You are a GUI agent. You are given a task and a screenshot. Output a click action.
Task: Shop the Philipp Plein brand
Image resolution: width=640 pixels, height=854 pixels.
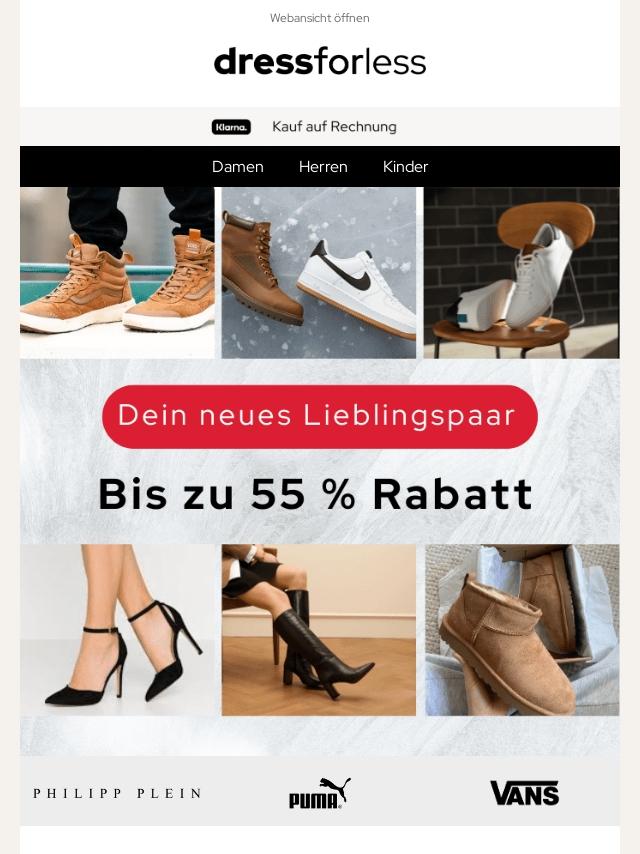118,793
